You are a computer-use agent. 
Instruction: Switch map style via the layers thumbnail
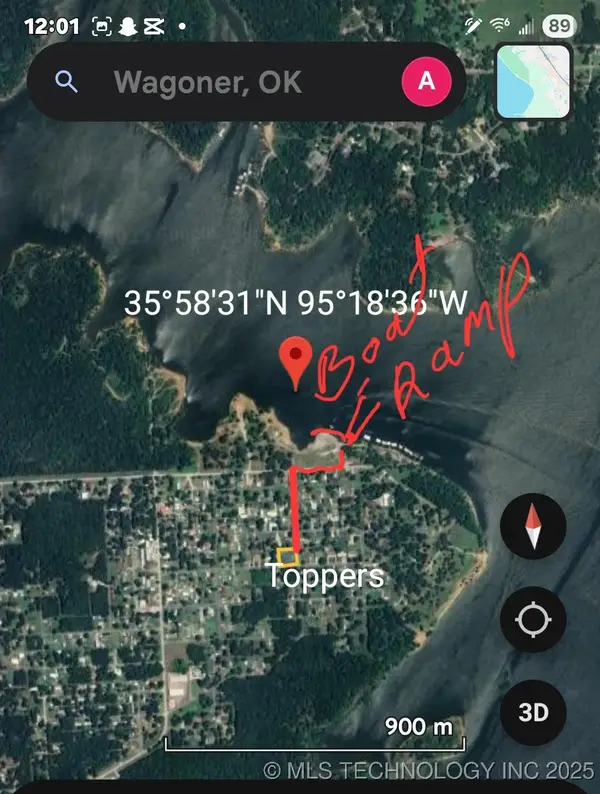pyautogui.click(x=533, y=82)
